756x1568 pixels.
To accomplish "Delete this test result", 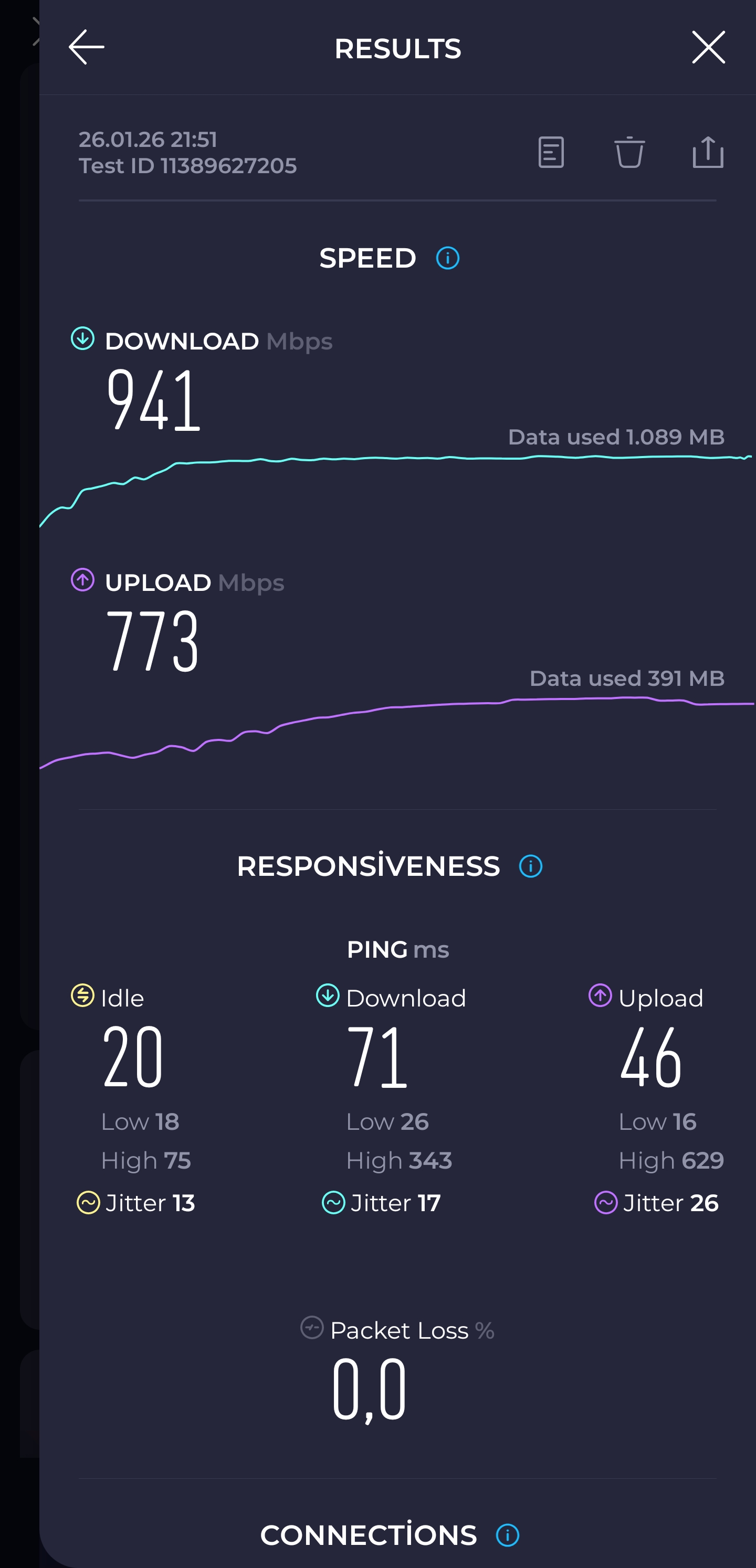I will [628, 152].
